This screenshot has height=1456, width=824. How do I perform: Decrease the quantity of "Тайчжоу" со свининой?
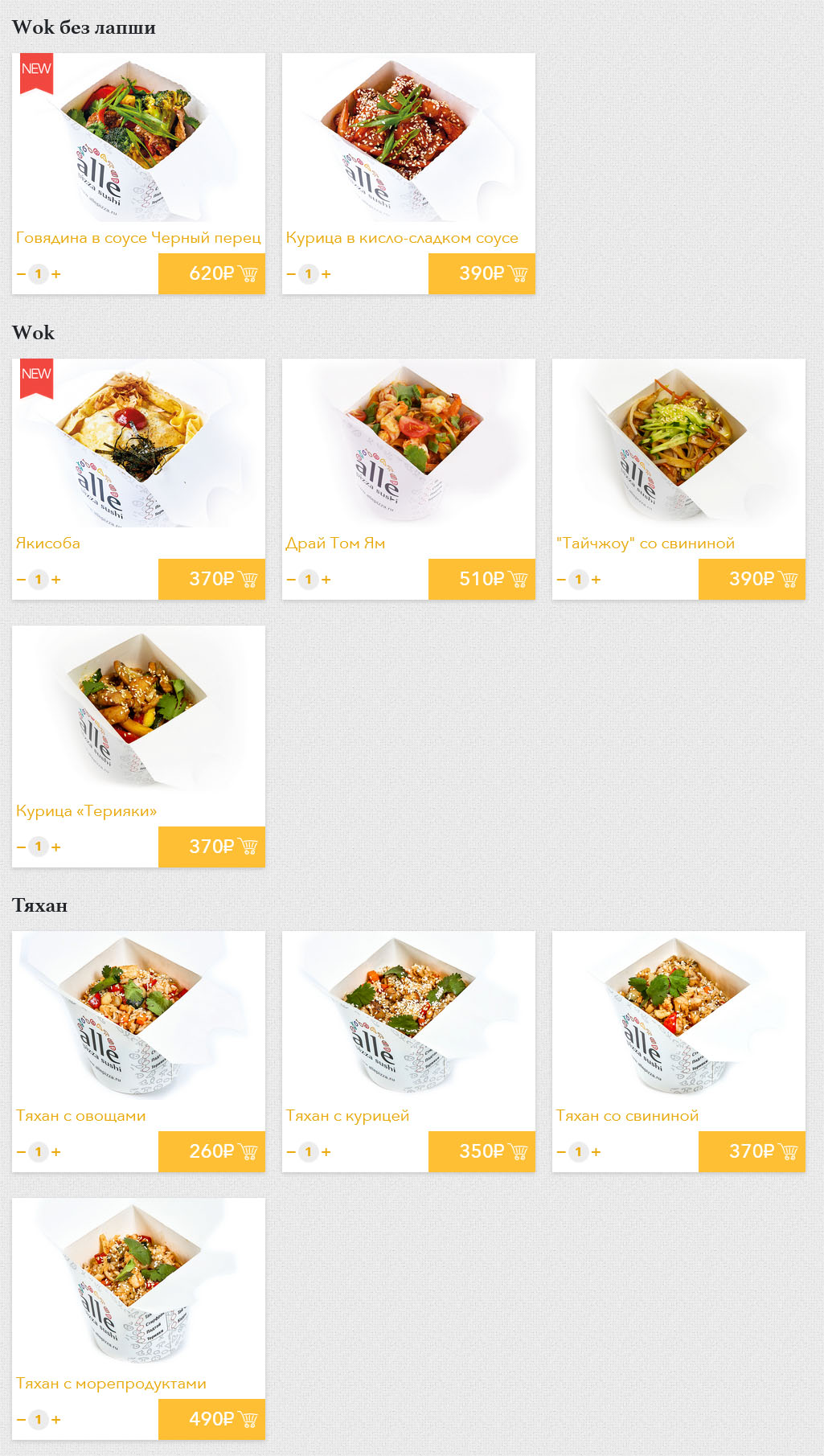(x=561, y=580)
